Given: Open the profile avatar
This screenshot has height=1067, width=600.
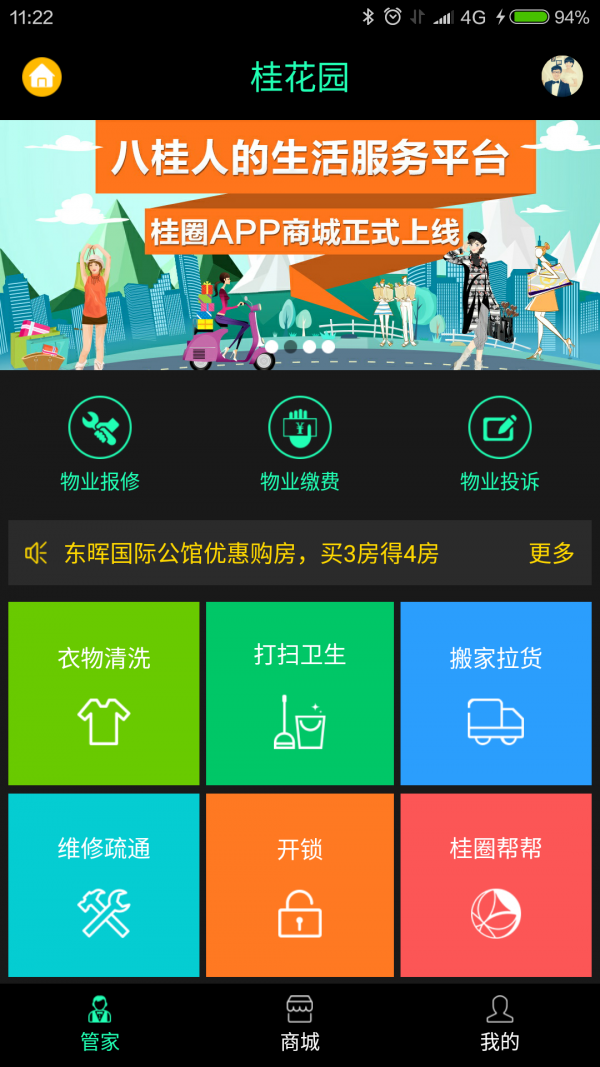Looking at the screenshot, I should click(562, 77).
